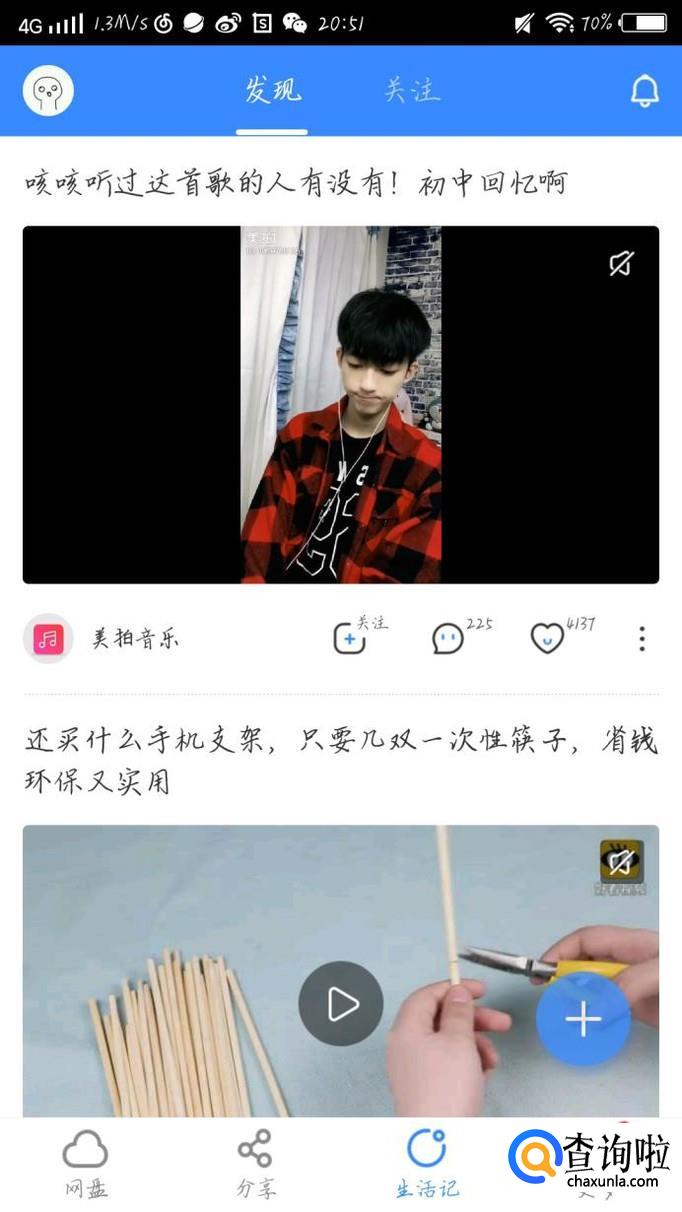The width and height of the screenshot is (682, 1212).
Task: Follow 美拍音乐 with the 关注 icon
Action: pyautogui.click(x=350, y=638)
